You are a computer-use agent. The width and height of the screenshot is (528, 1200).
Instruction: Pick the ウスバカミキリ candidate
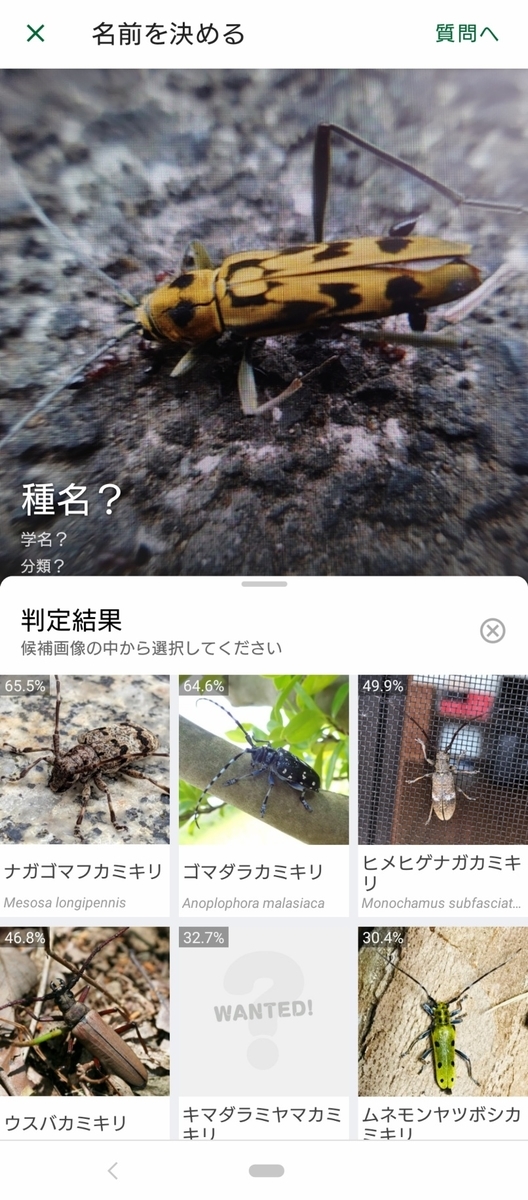[x=85, y=1033]
